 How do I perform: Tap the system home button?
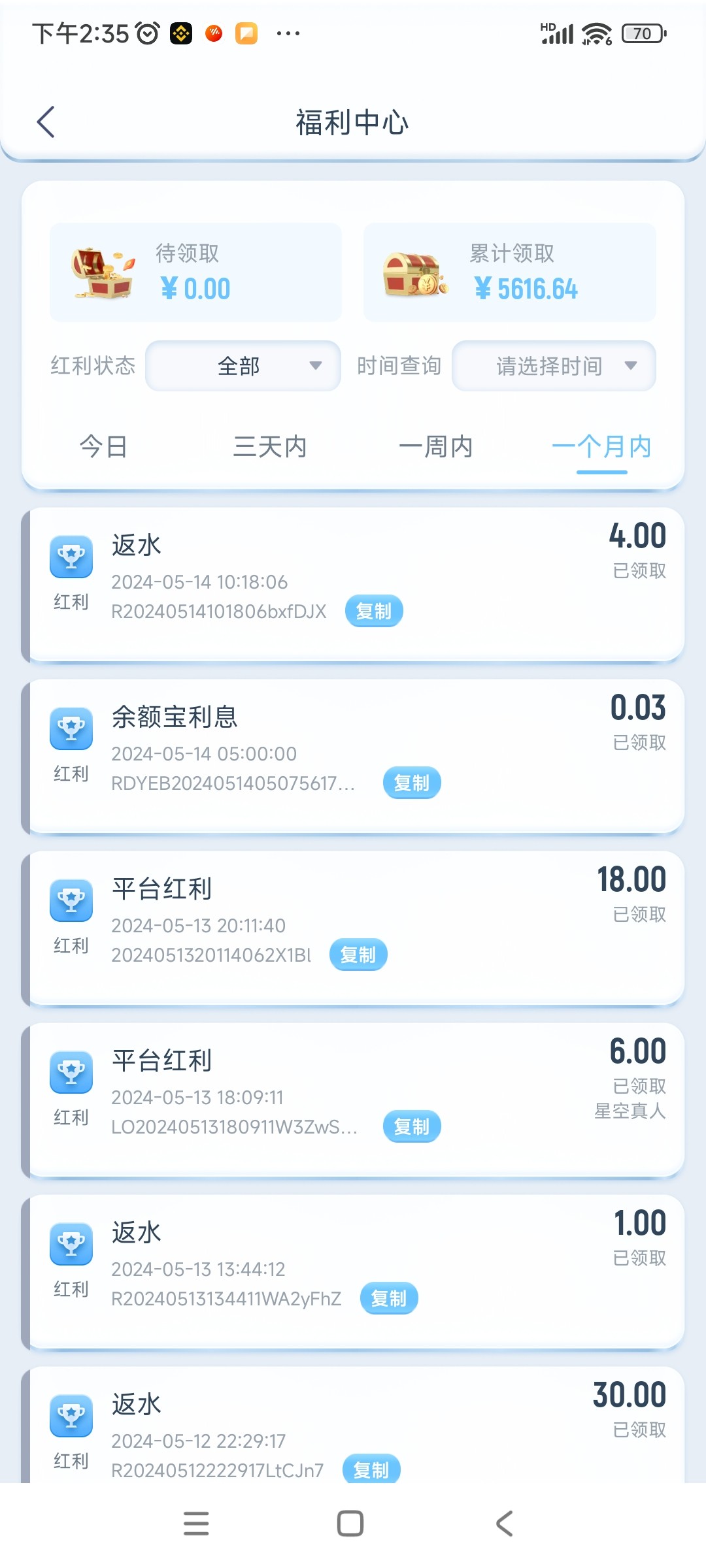pos(350,1524)
